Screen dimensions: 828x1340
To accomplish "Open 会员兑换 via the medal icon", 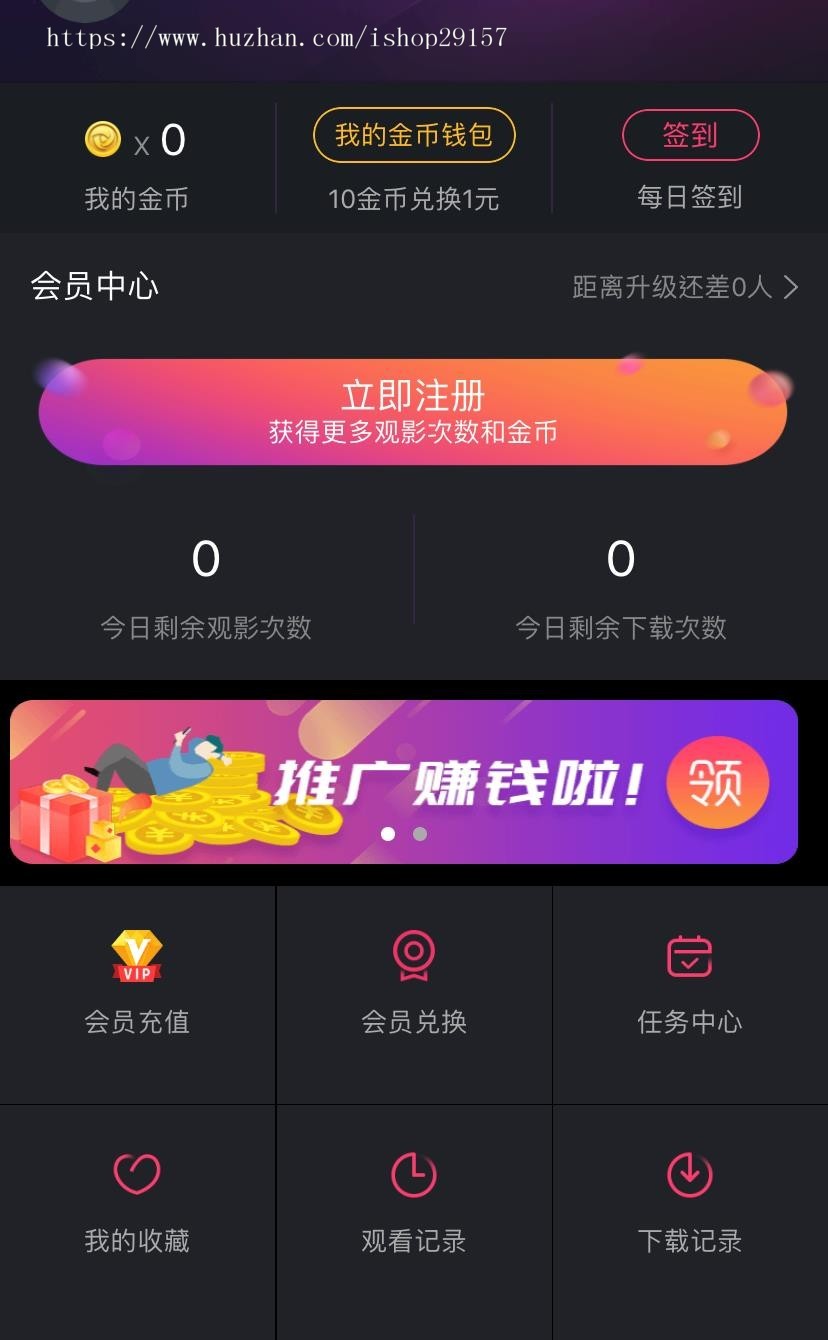I will (x=414, y=954).
